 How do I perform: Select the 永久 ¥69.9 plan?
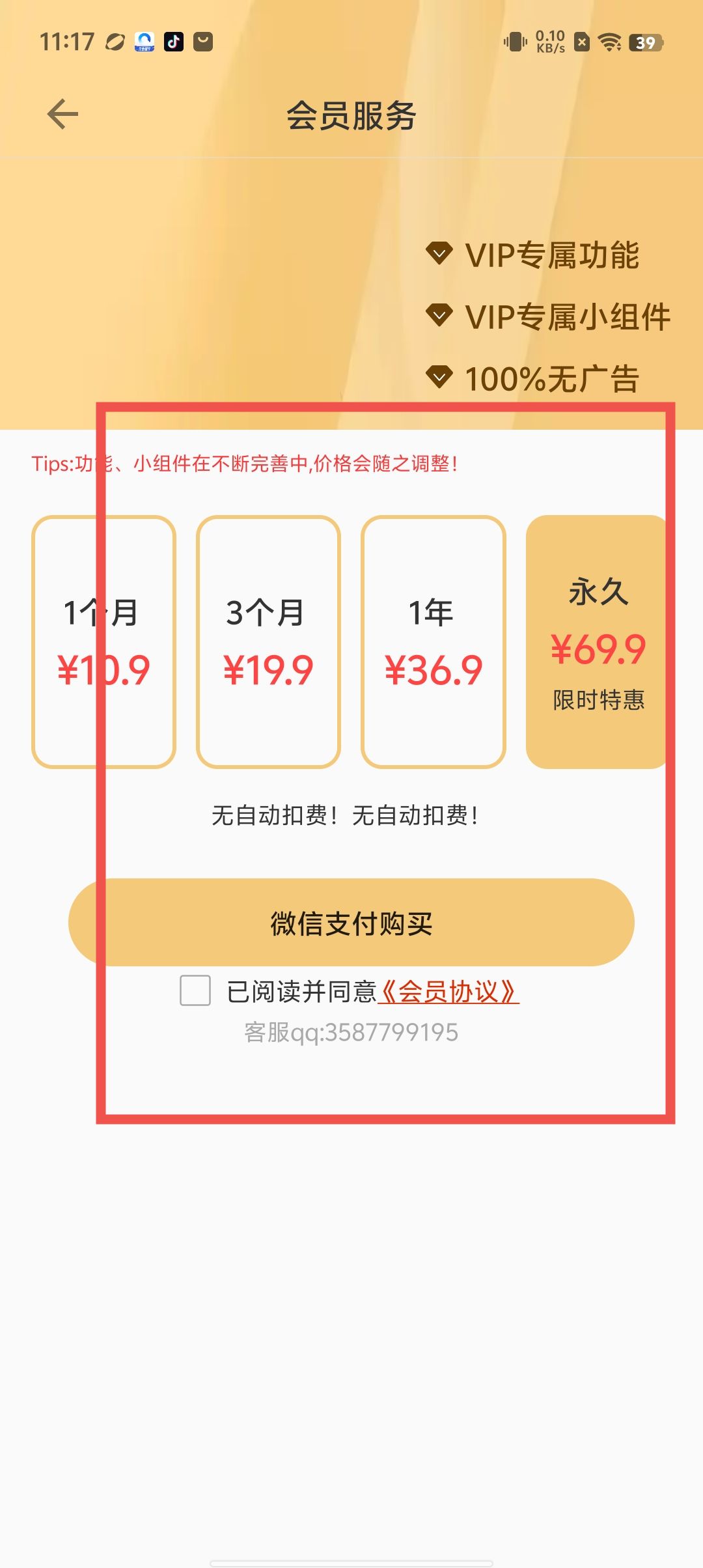597,642
